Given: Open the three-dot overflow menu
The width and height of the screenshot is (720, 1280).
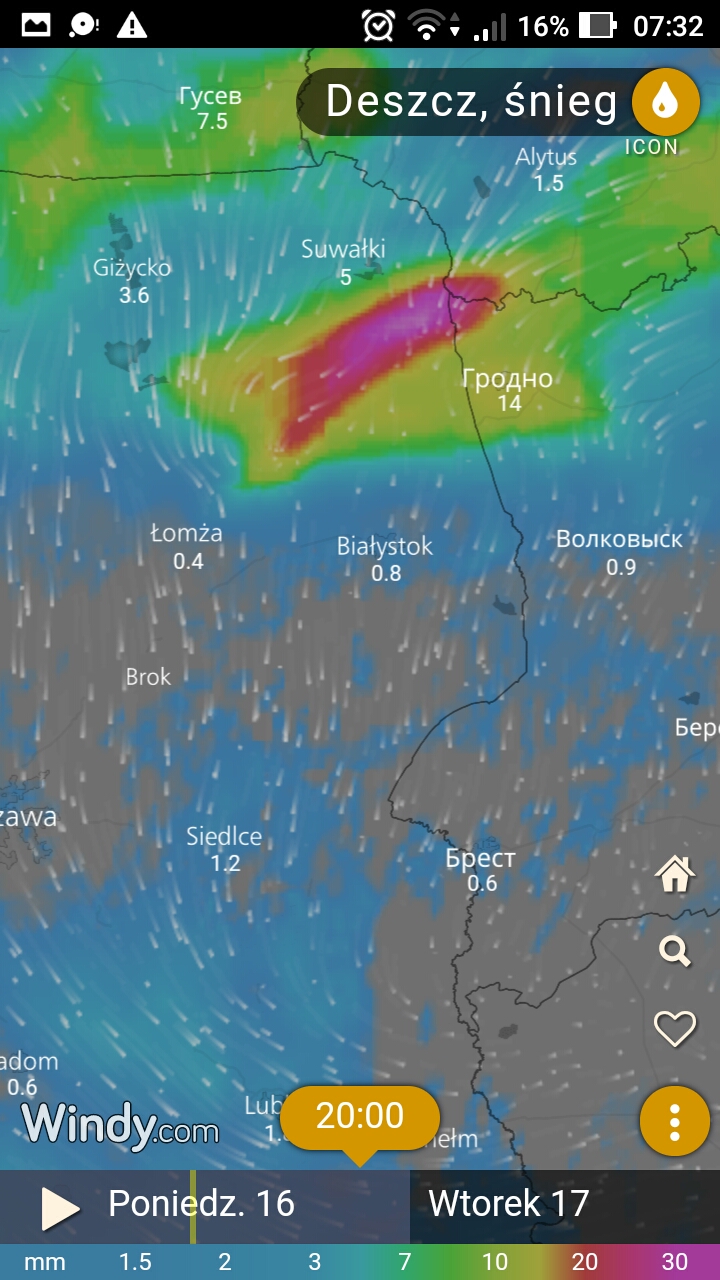Looking at the screenshot, I should tap(675, 1122).
